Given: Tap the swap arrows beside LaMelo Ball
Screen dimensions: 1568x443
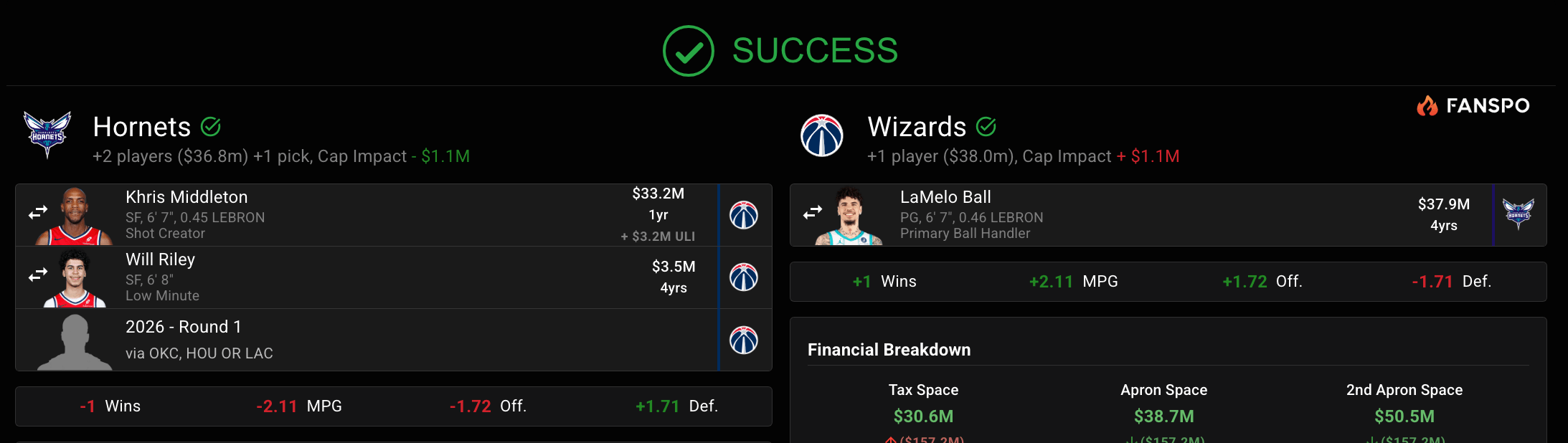Looking at the screenshot, I should [813, 212].
